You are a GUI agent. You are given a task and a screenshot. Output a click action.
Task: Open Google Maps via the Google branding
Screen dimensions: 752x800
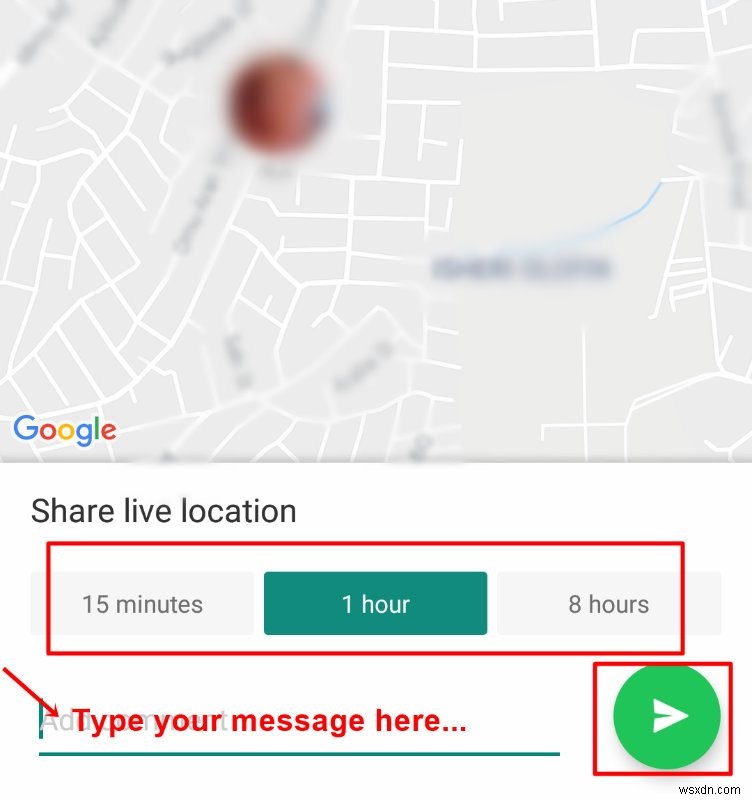click(65, 429)
